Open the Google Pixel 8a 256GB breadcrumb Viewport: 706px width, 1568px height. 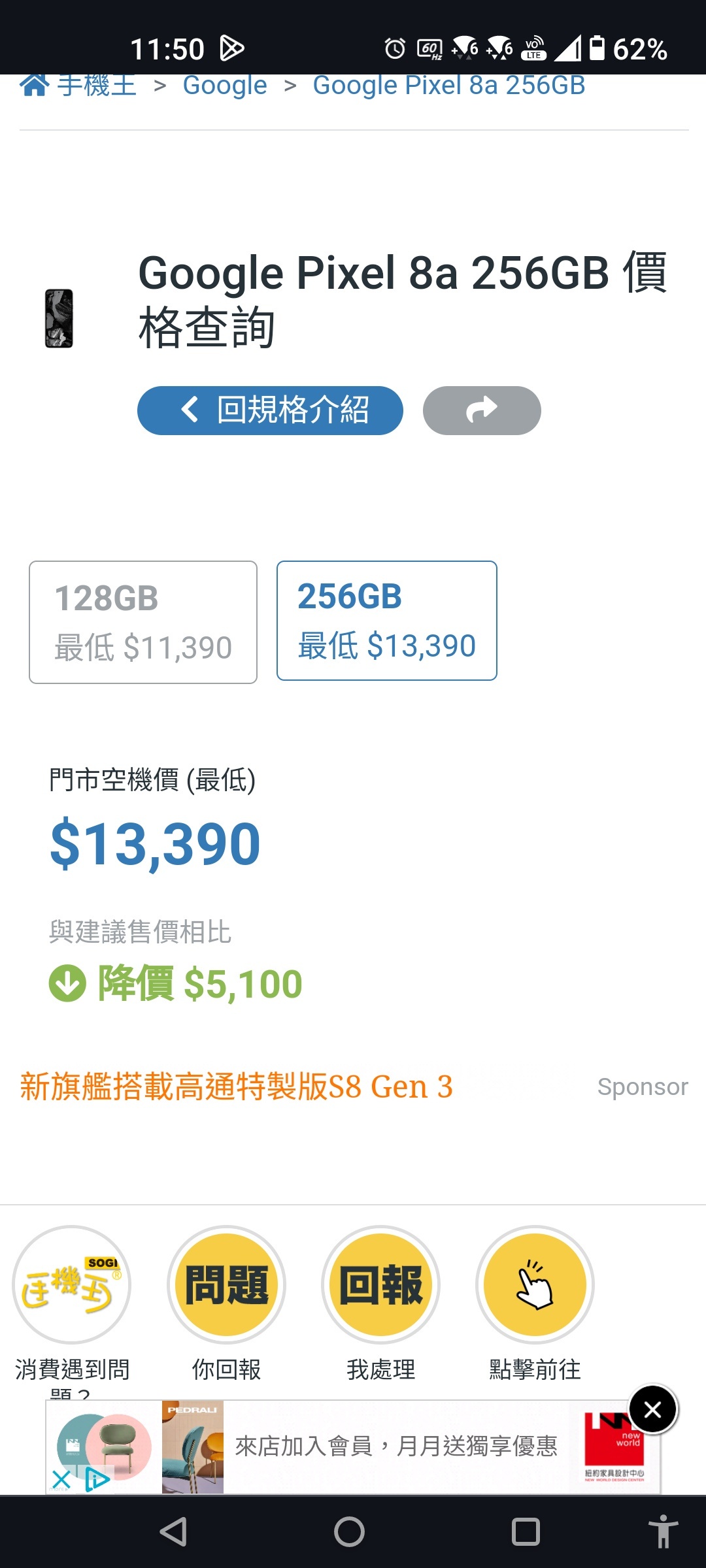[449, 86]
